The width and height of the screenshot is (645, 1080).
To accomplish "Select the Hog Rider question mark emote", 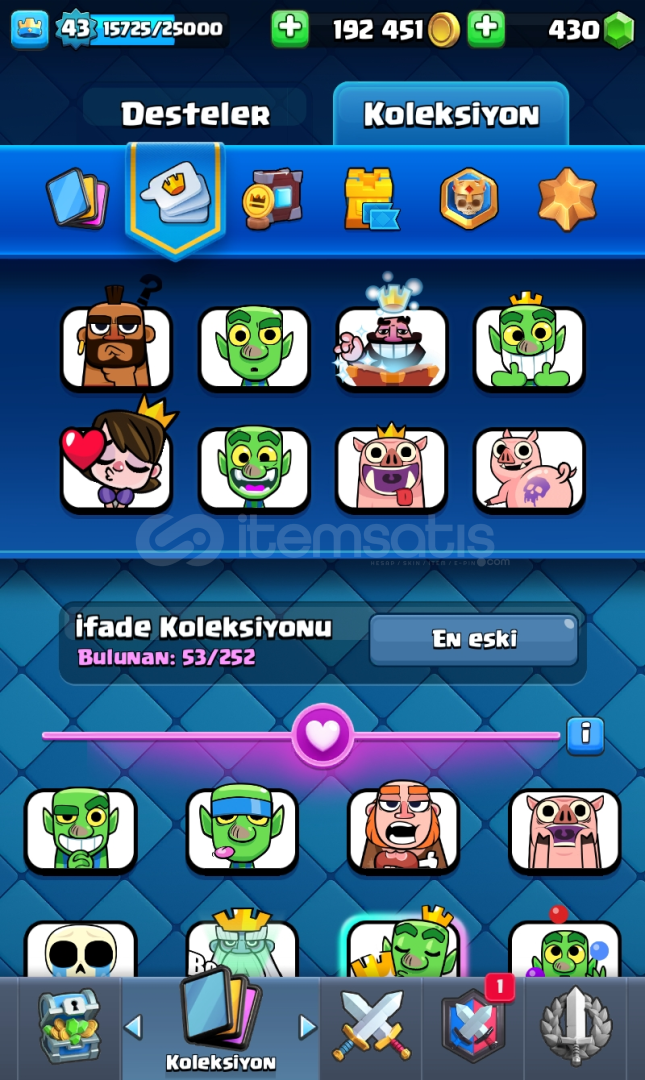I will pyautogui.click(x=116, y=340).
